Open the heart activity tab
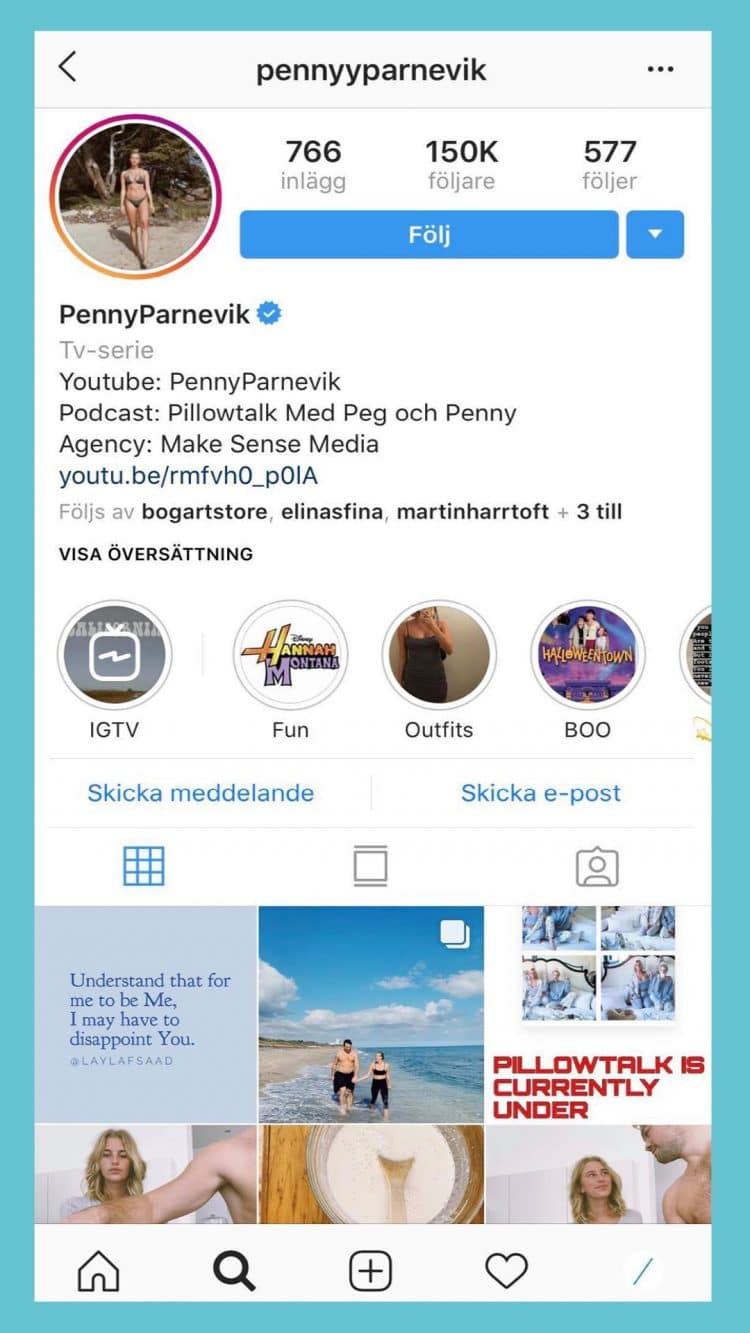Image resolution: width=750 pixels, height=1333 pixels. click(x=506, y=1271)
